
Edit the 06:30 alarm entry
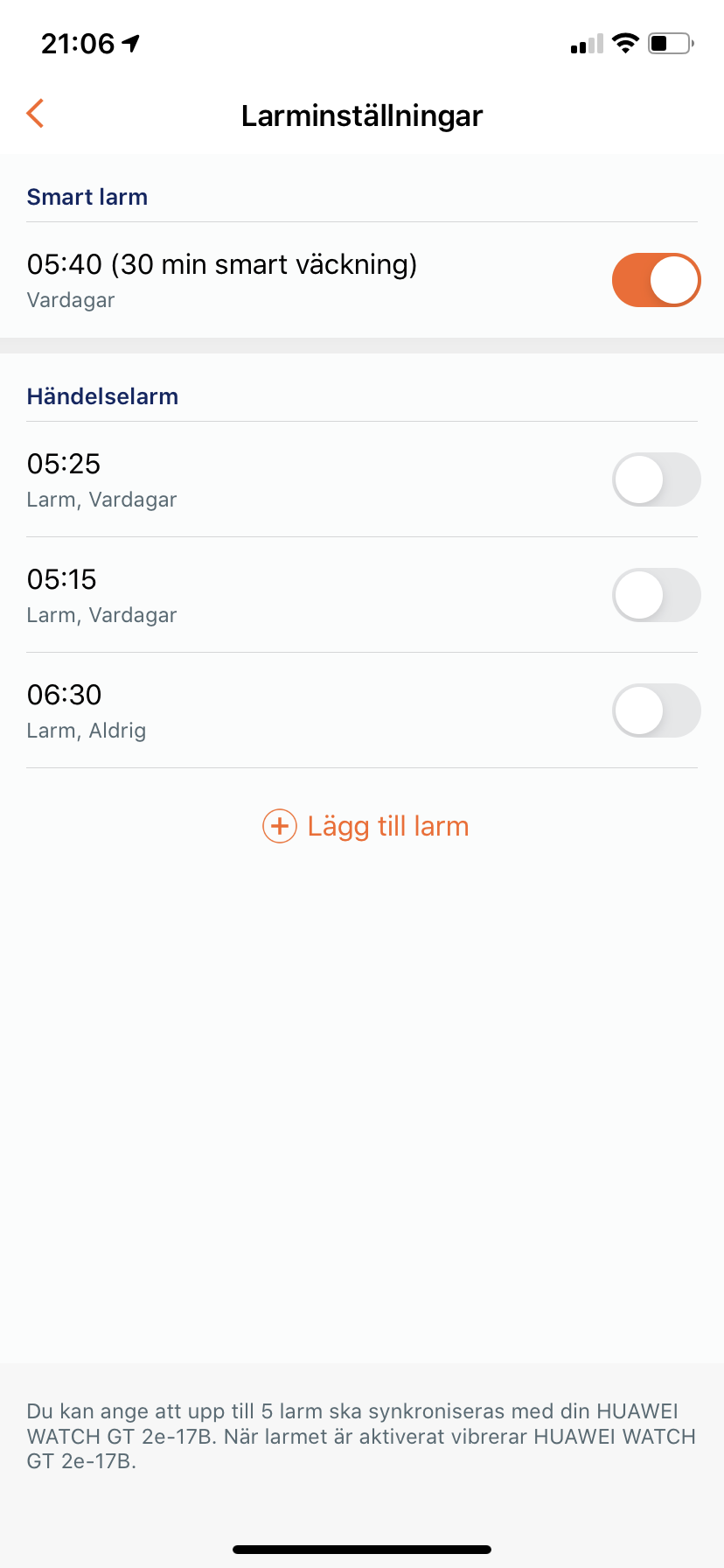[175, 710]
